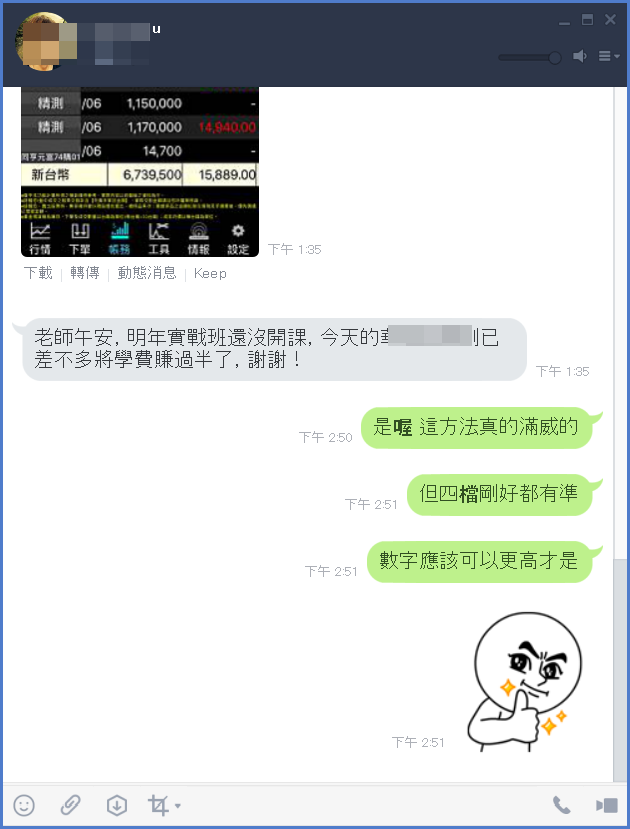The height and width of the screenshot is (829, 630).
Task: Maximize the chat window
Action: click(x=588, y=19)
